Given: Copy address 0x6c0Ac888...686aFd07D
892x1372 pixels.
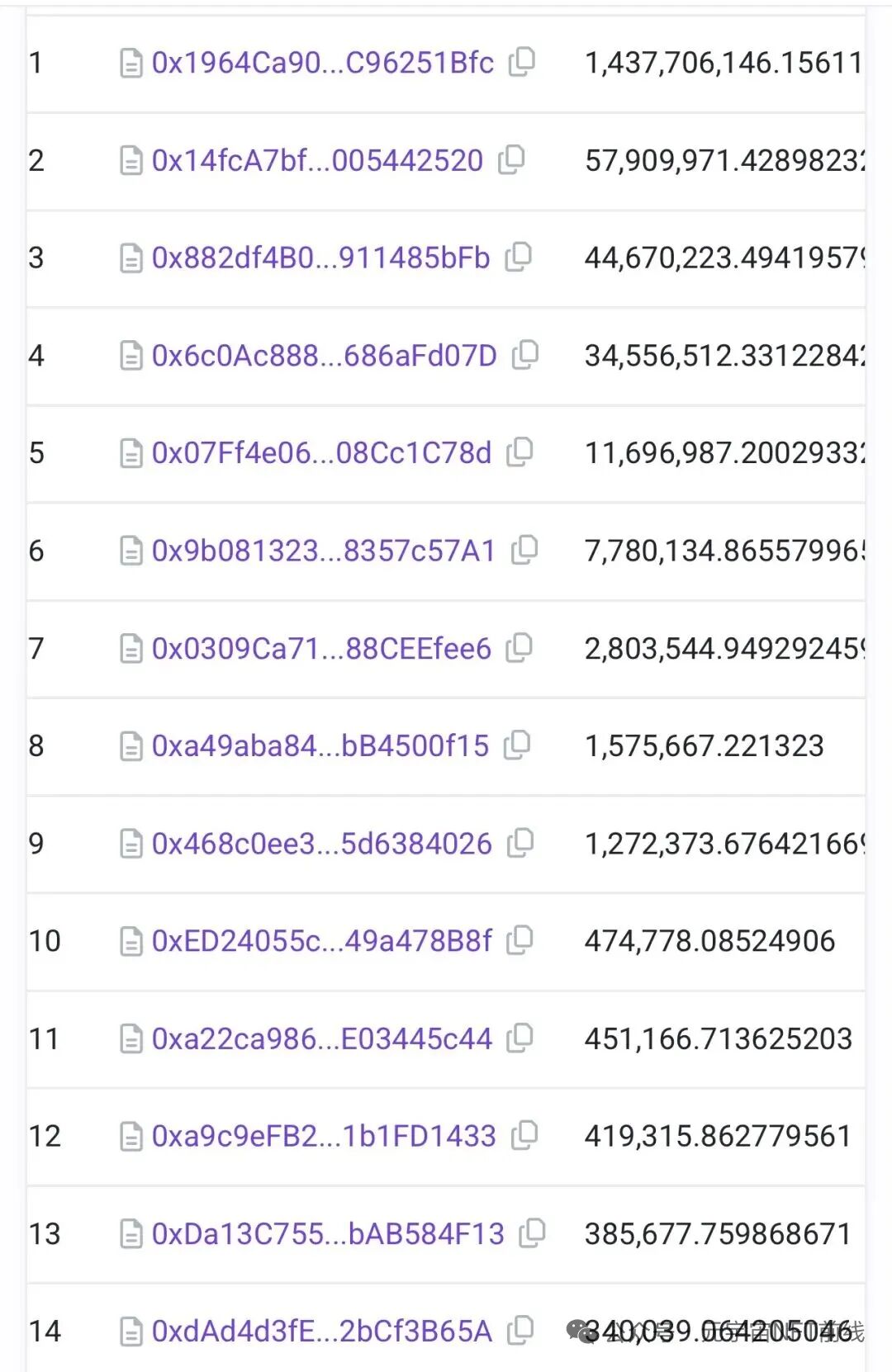Looking at the screenshot, I should 525,355.
